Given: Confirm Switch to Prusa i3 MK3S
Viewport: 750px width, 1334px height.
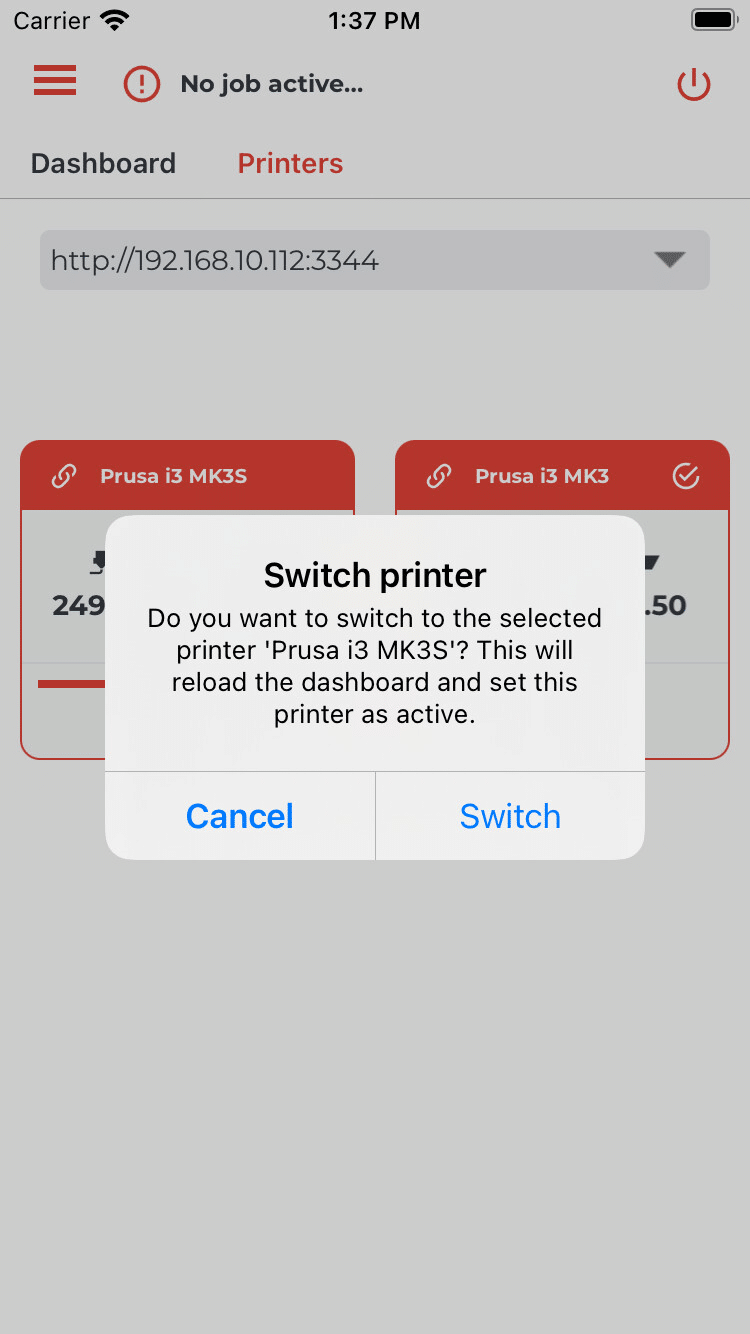Looking at the screenshot, I should pyautogui.click(x=510, y=816).
